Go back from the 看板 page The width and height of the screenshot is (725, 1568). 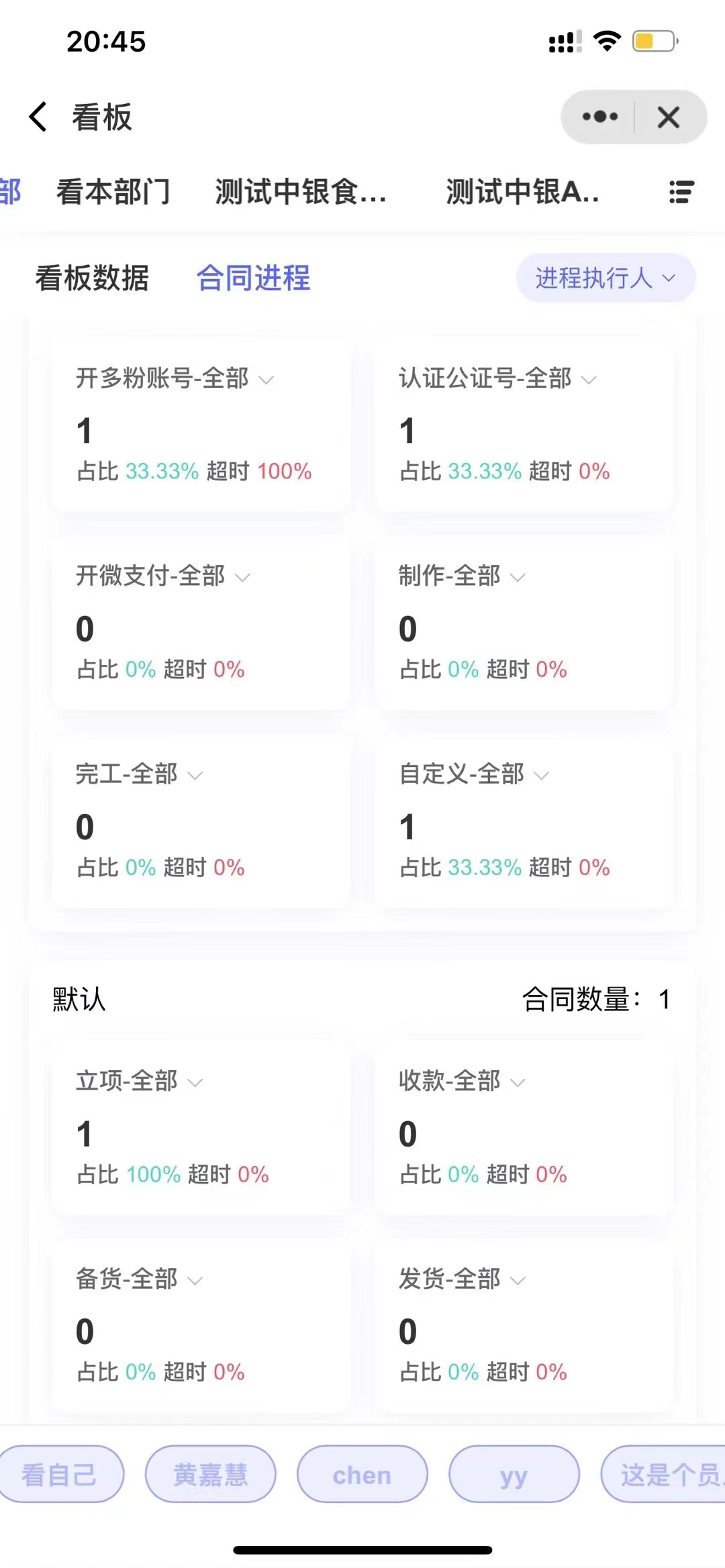tap(38, 117)
